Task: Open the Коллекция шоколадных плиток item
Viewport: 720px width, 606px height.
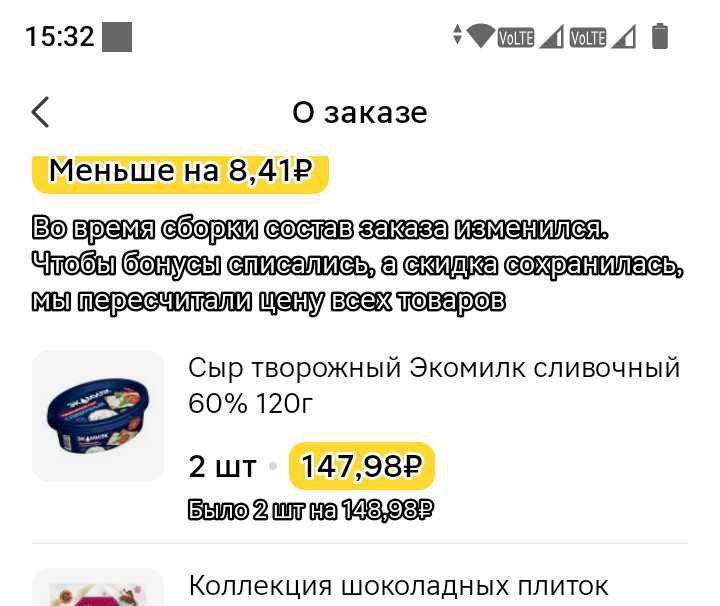Action: [398, 585]
